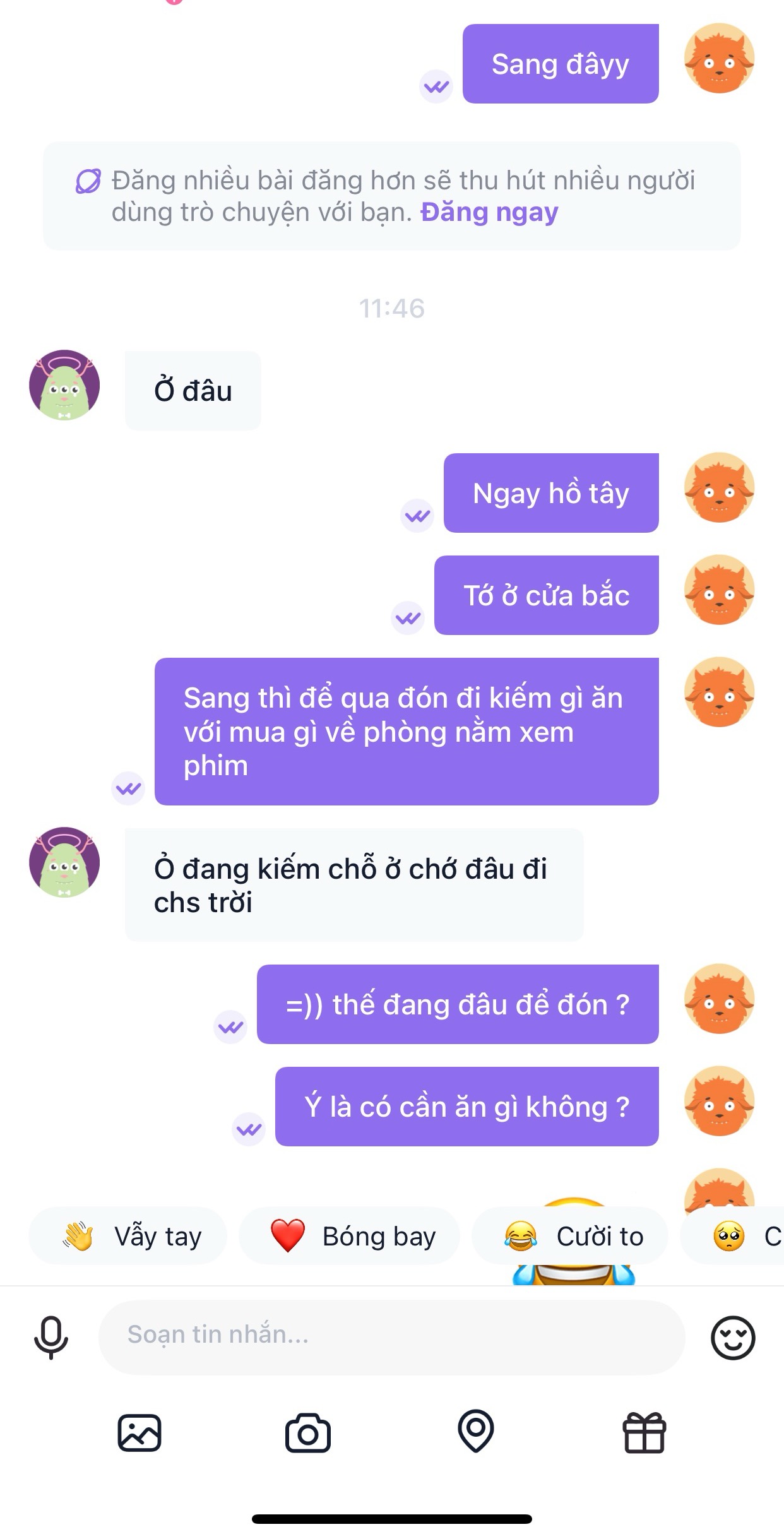The height and width of the screenshot is (1539, 784).
Task: Follow the "Đăng ngay" link
Action: (489, 212)
